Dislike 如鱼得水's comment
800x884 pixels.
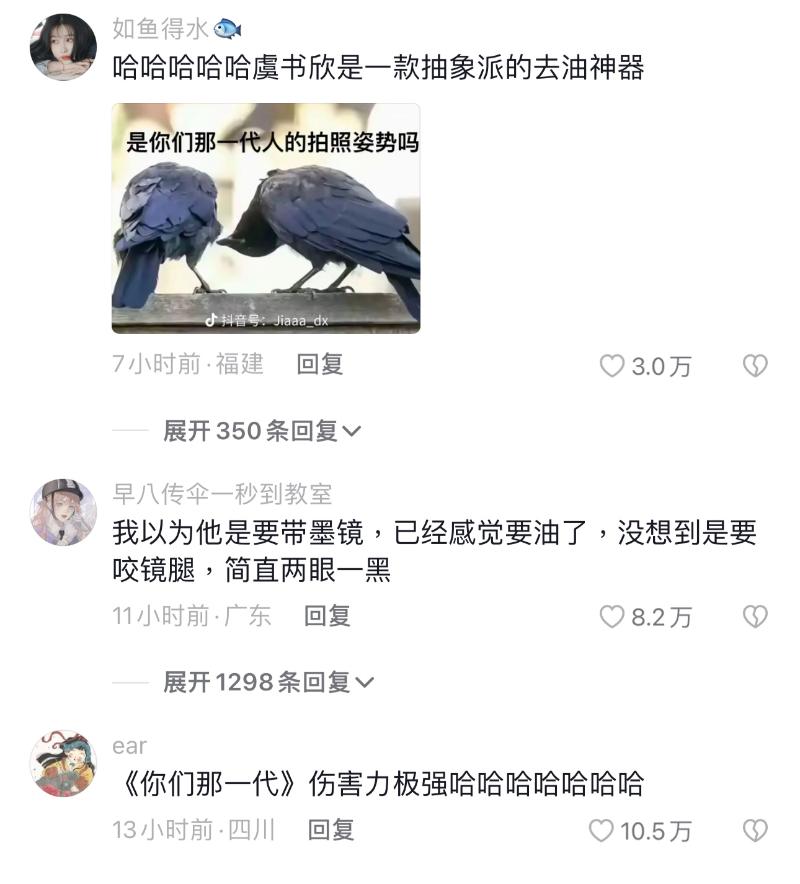click(755, 366)
